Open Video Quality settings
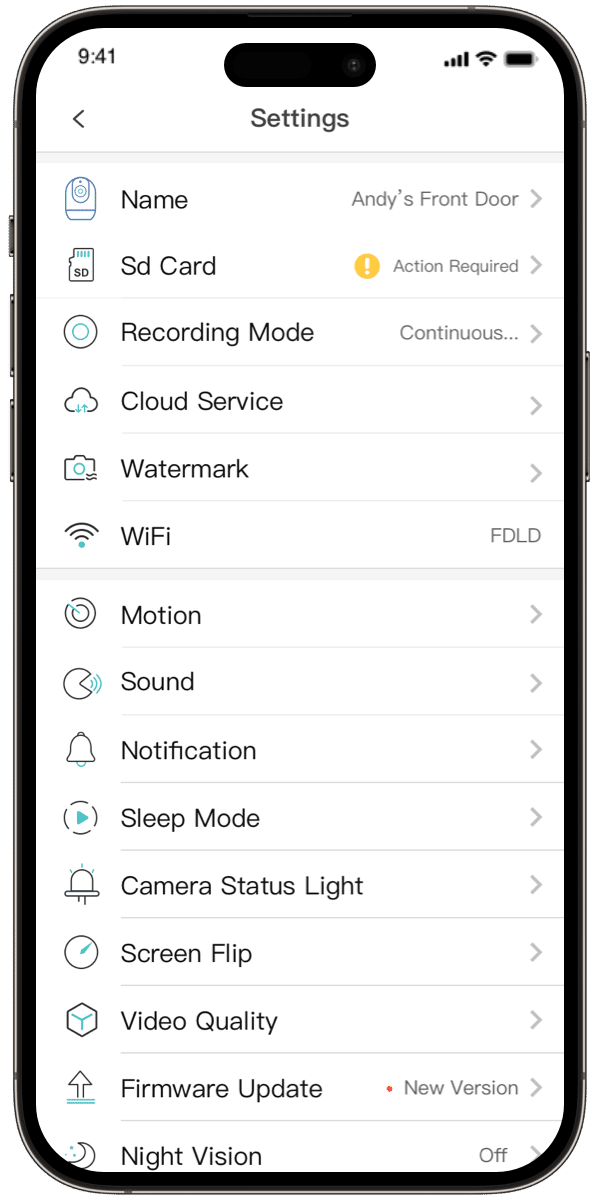Screen dimensions: 600x1200 coord(300,1021)
